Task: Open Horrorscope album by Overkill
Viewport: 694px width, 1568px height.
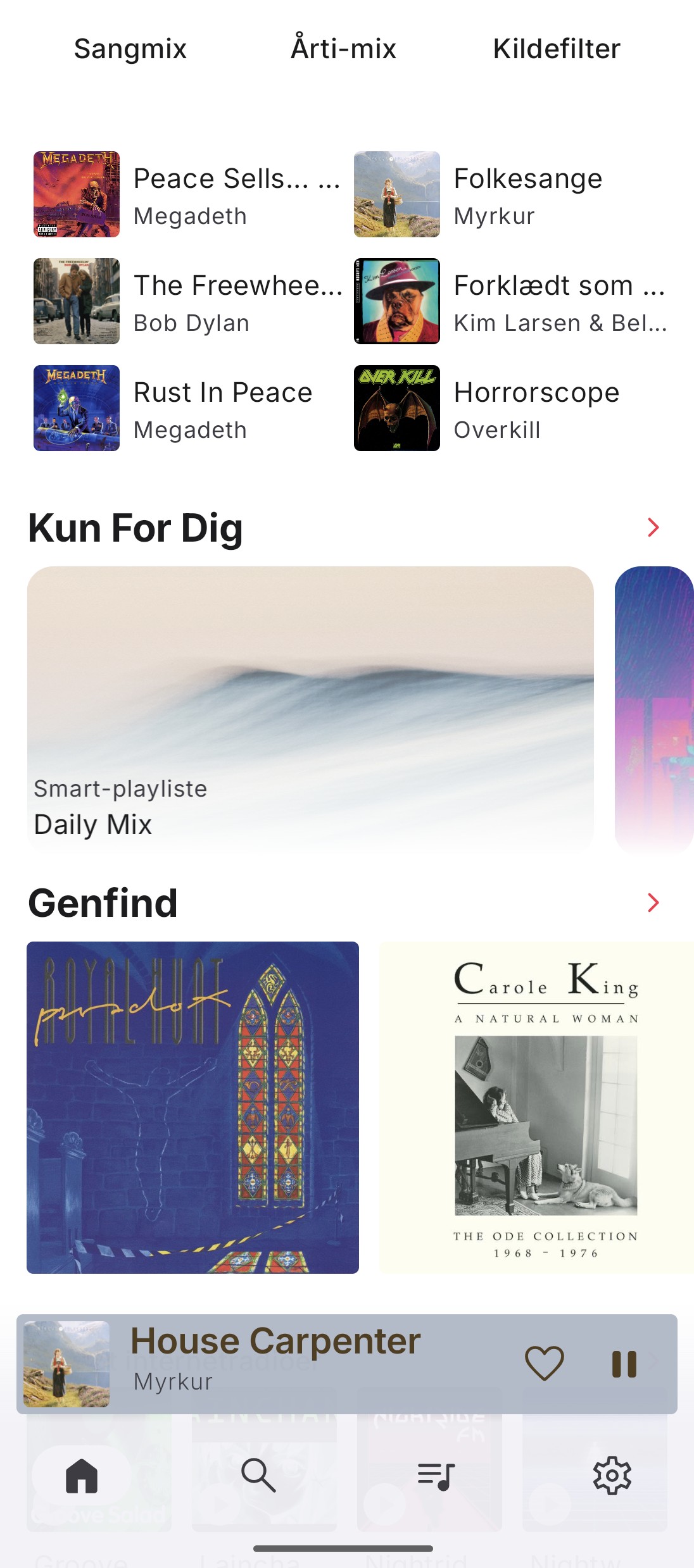Action: 510,408
